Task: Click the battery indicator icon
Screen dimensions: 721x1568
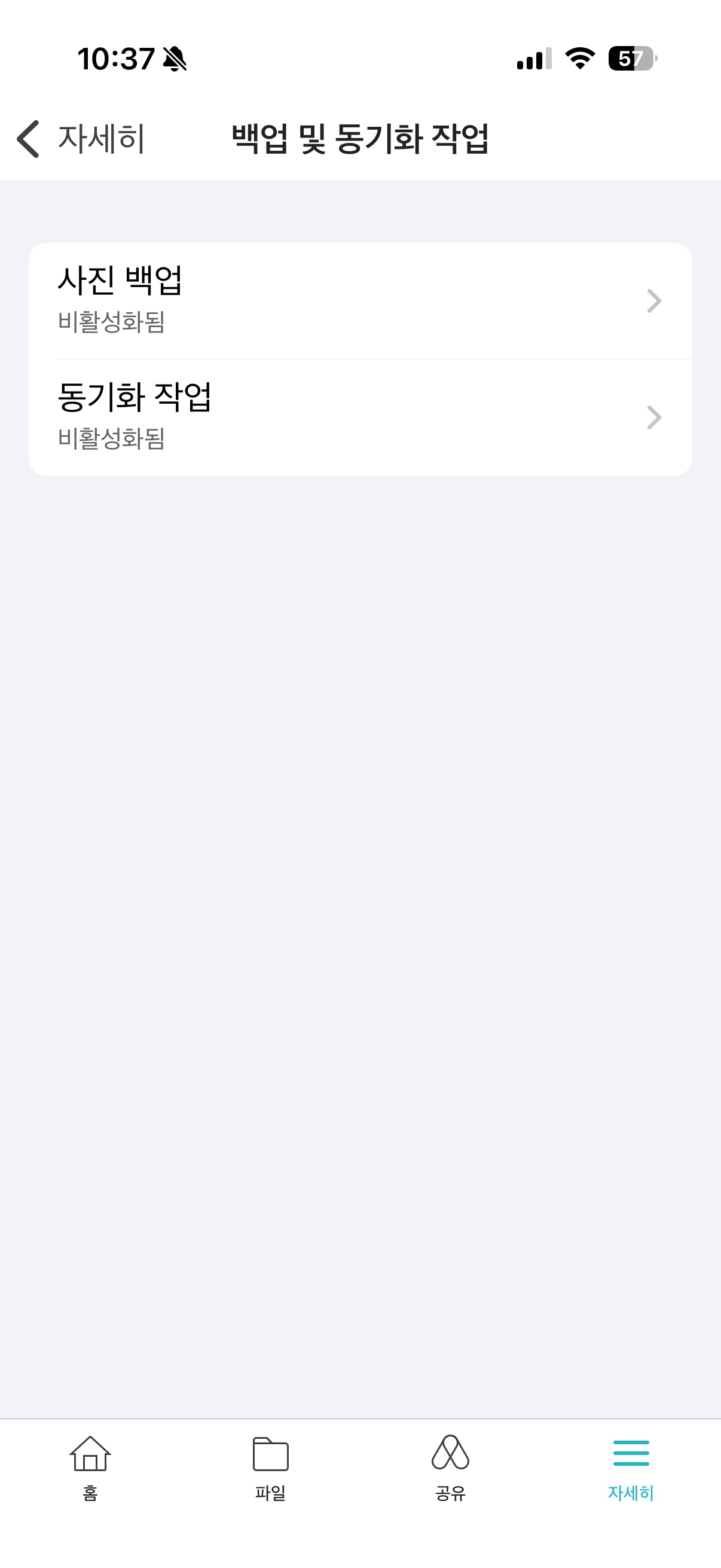Action: (630, 59)
